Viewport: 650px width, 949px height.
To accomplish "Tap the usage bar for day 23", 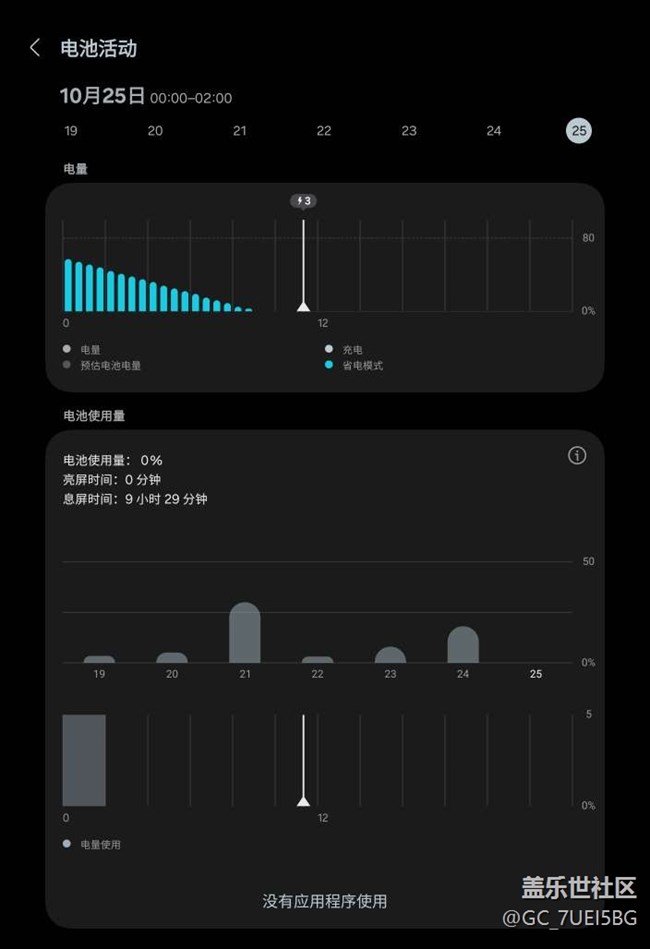I will 390,656.
